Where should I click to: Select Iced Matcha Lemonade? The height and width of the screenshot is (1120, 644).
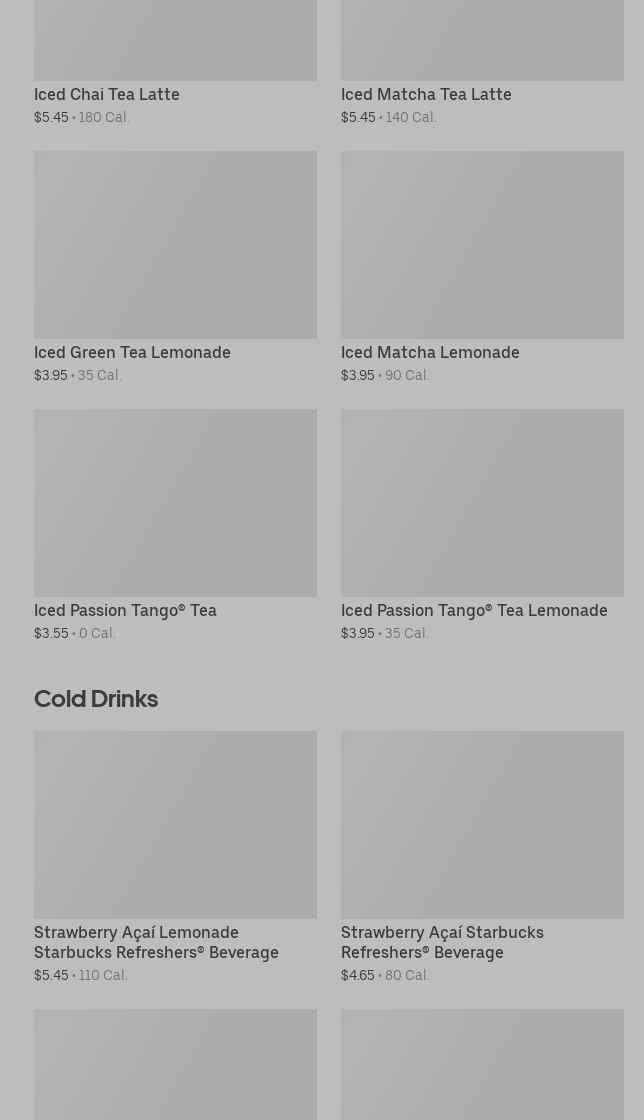click(x=482, y=267)
